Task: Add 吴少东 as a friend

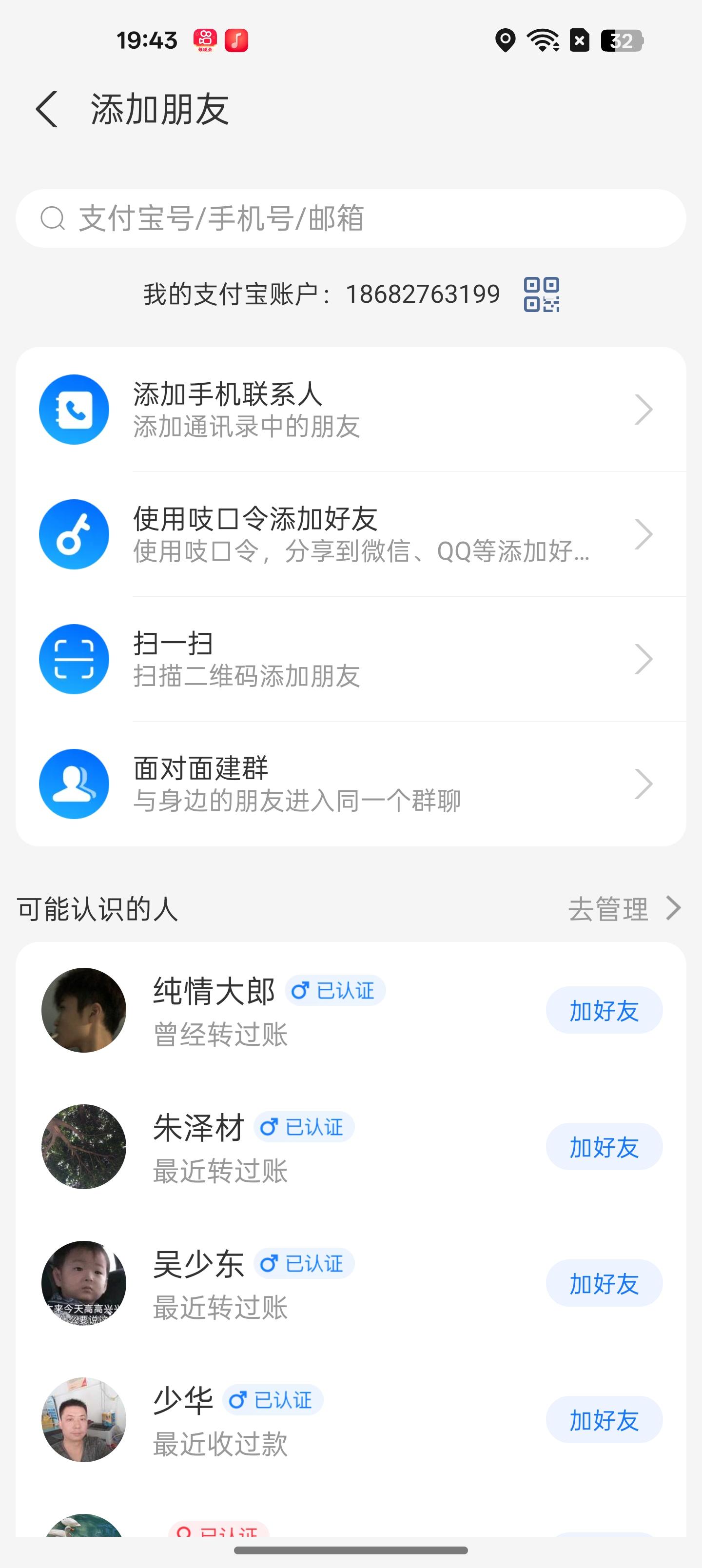Action: click(604, 1283)
